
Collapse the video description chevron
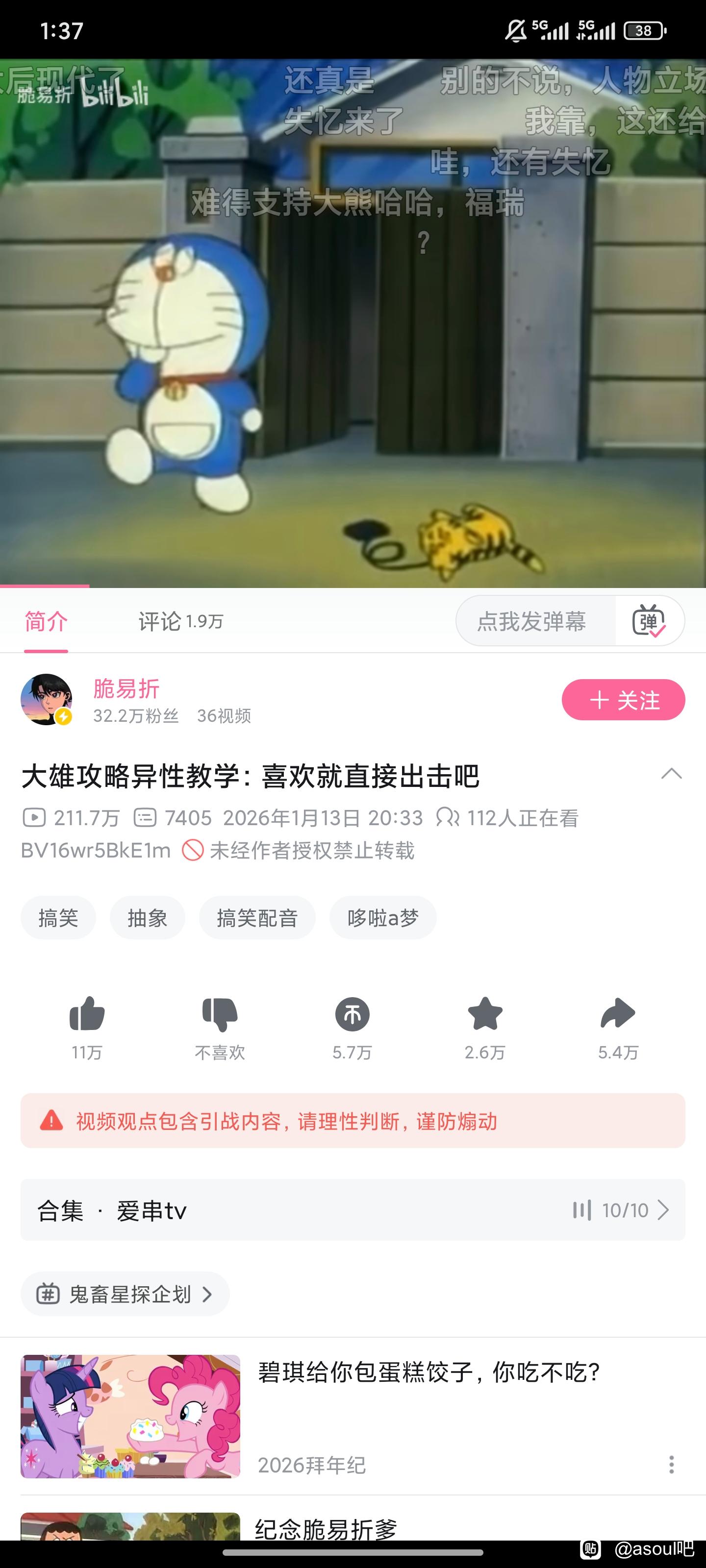[x=671, y=774]
